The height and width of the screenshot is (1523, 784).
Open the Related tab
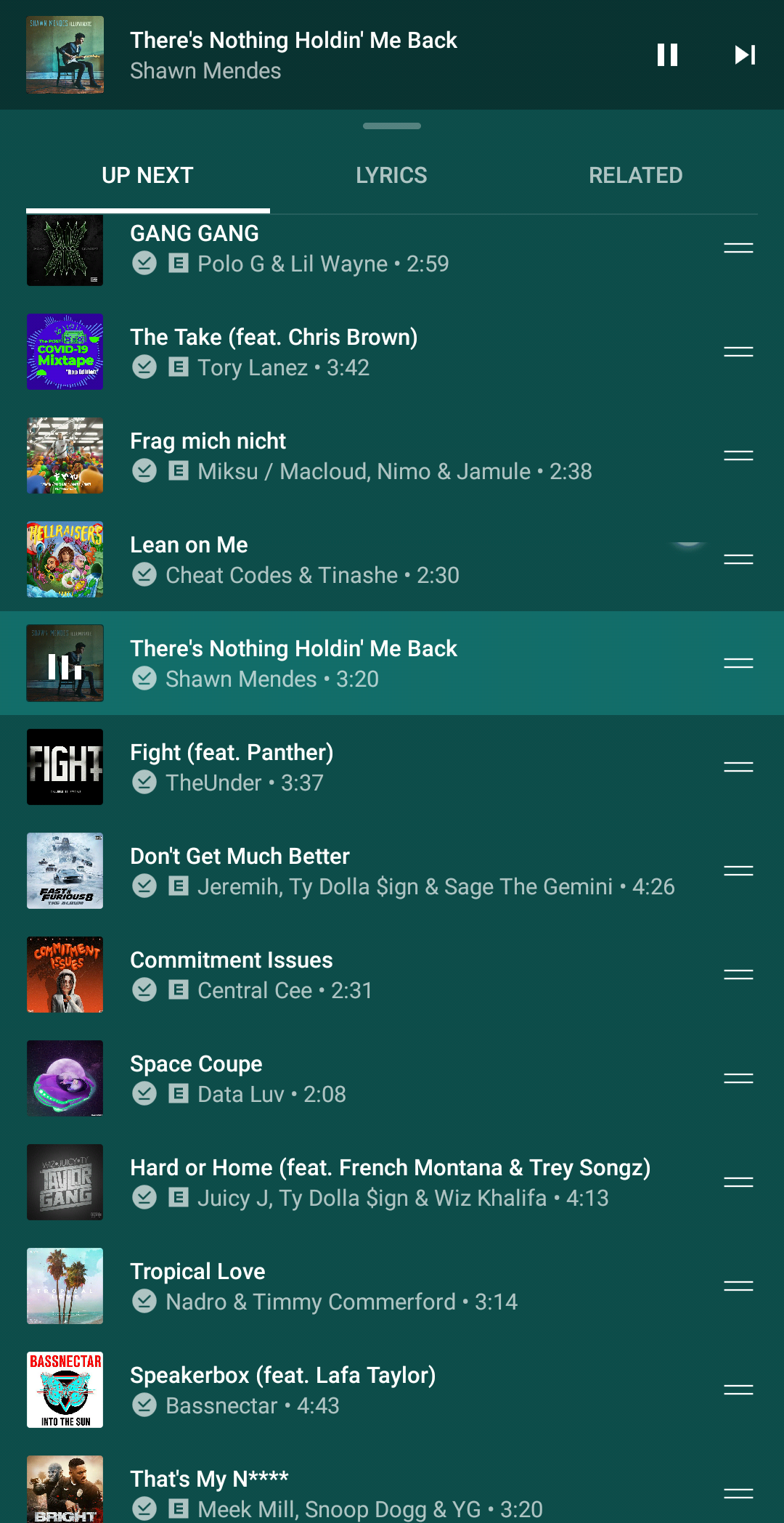click(x=635, y=175)
